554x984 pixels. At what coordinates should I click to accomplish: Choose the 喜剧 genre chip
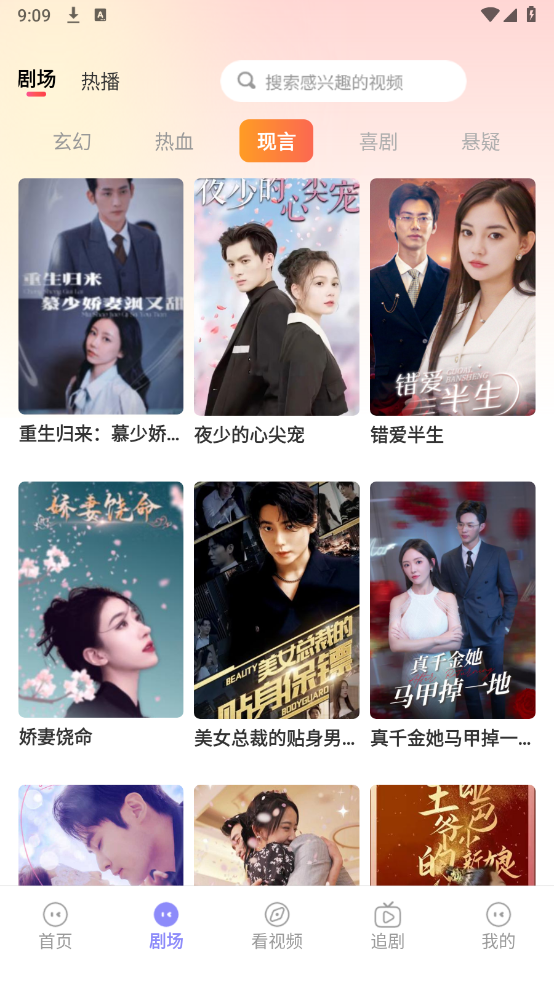pos(378,141)
